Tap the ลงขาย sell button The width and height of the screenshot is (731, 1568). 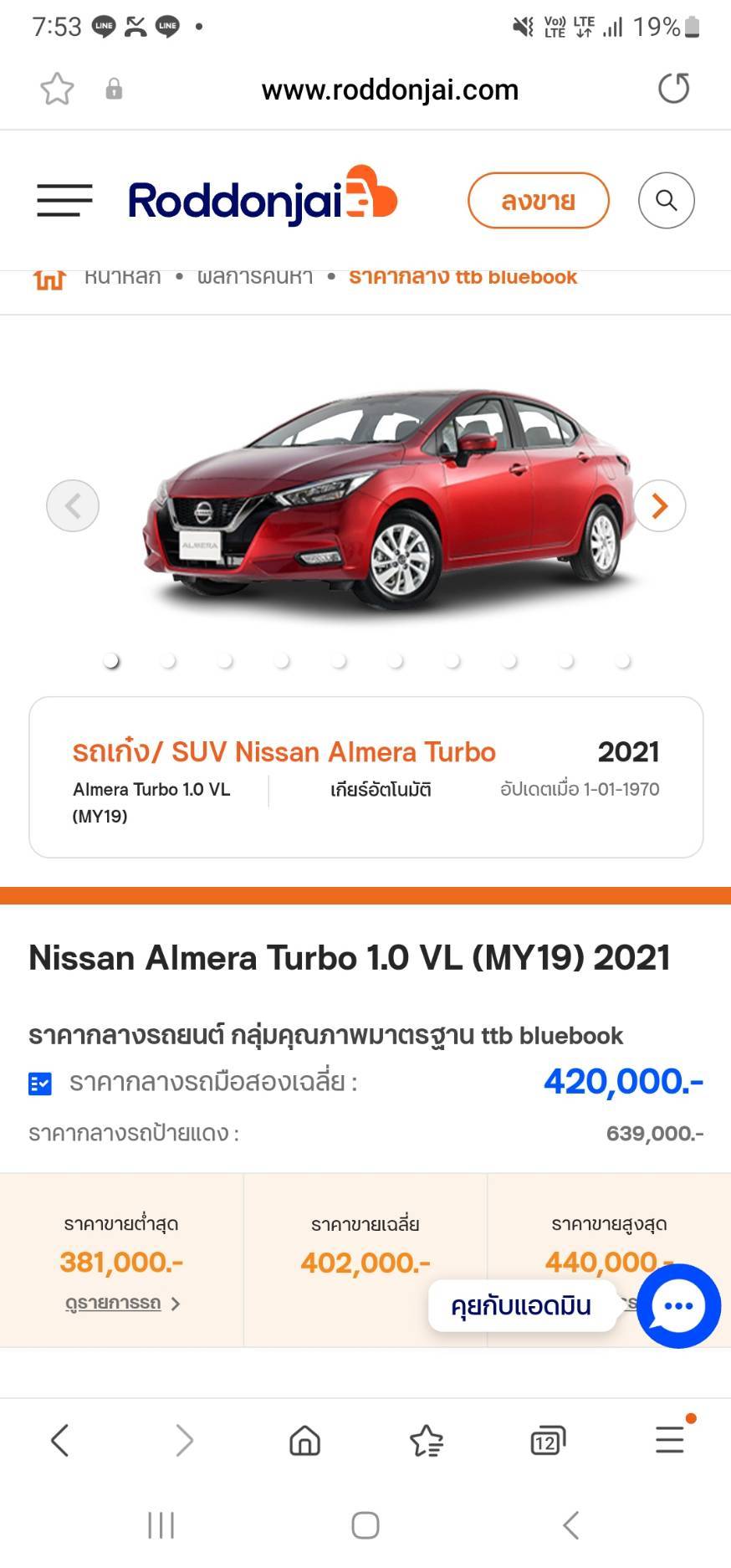[538, 201]
